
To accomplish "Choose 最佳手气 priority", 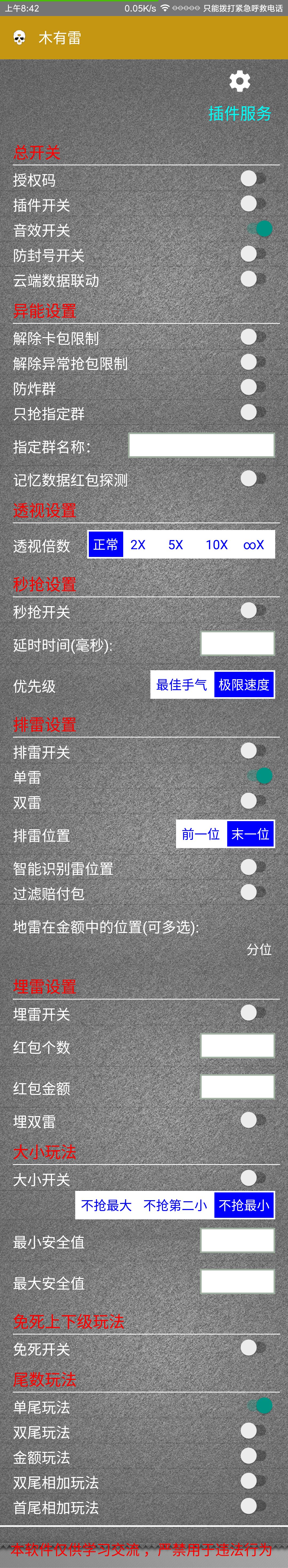I will pos(182,685).
